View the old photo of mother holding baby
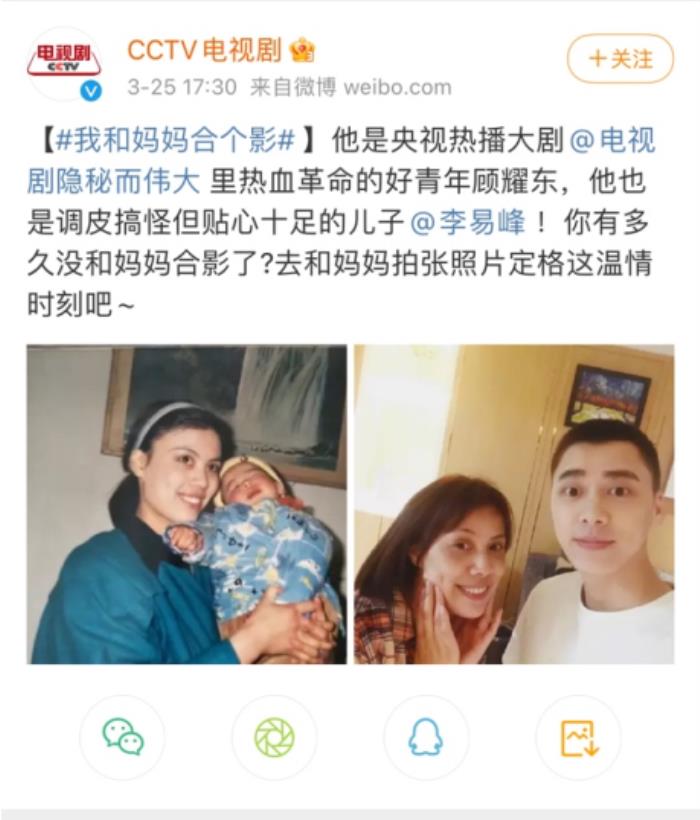 coord(187,505)
